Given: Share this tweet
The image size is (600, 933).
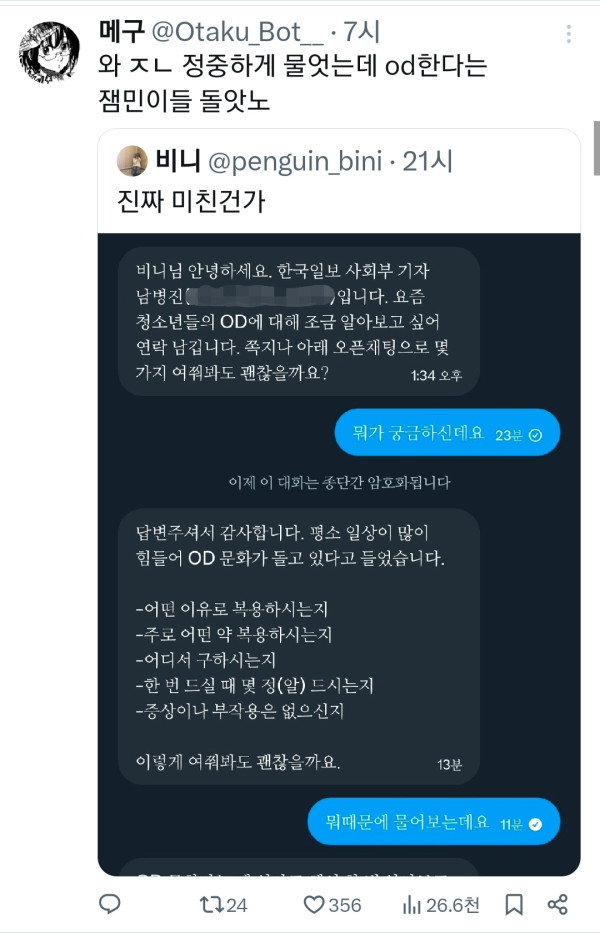Looking at the screenshot, I should click(558, 904).
